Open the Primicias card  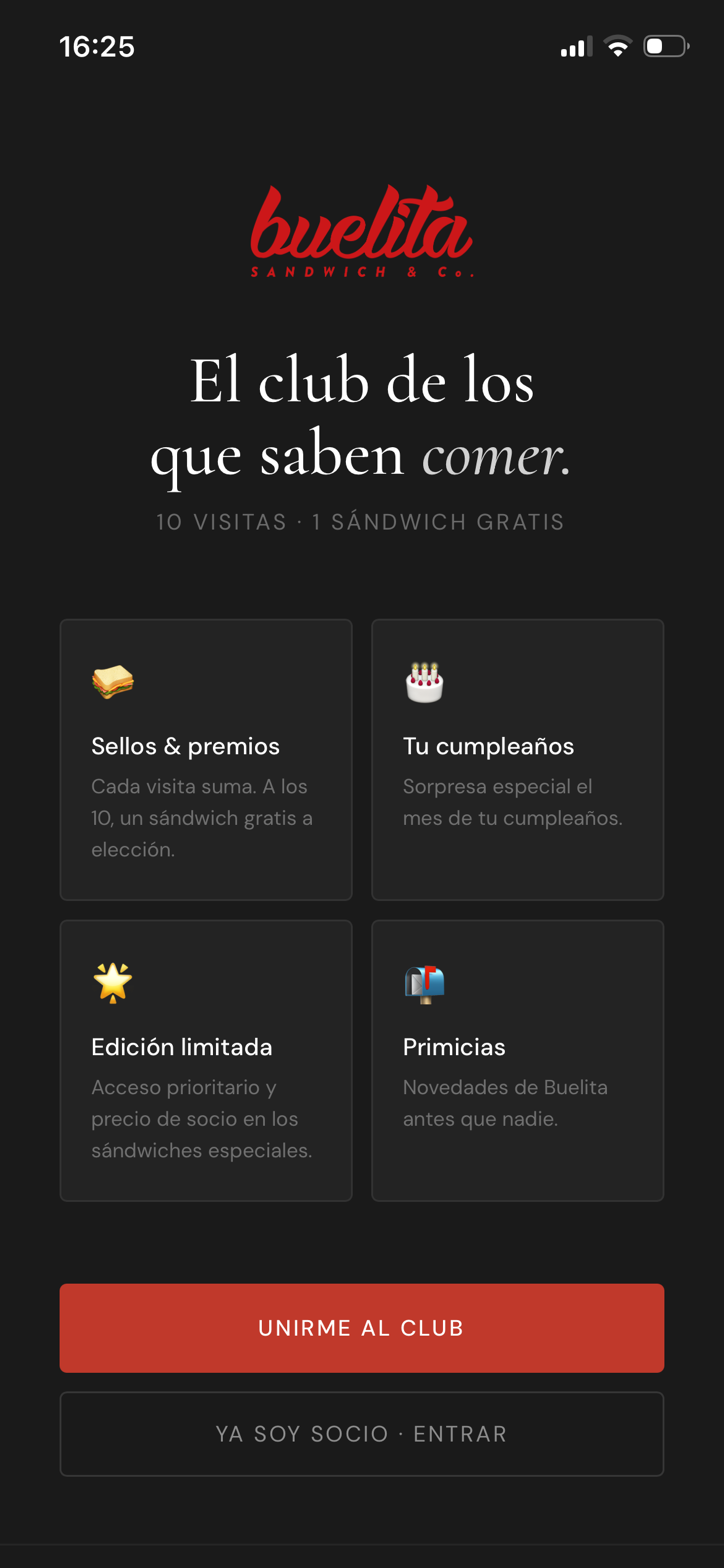517,1060
